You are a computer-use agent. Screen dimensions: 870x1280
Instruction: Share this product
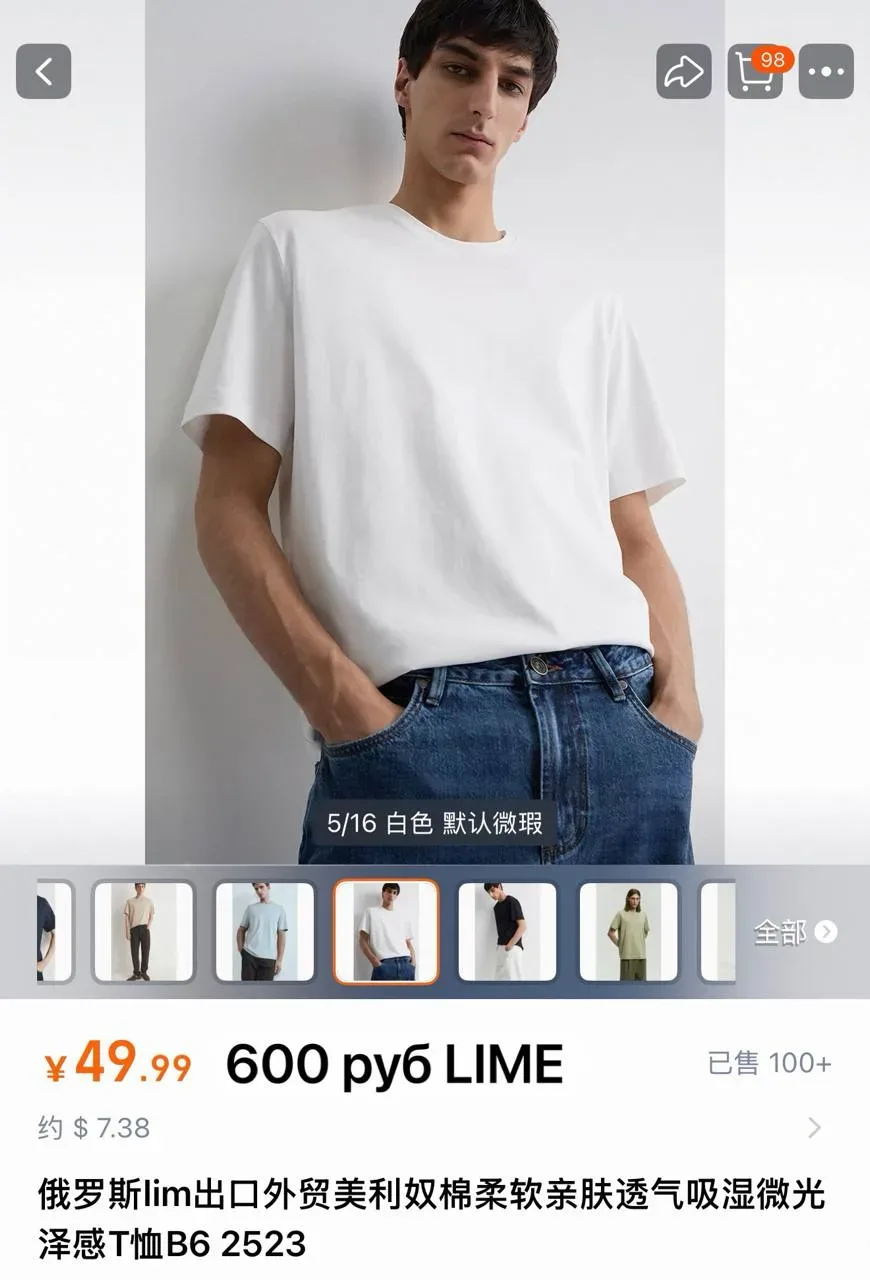pyautogui.click(x=683, y=72)
